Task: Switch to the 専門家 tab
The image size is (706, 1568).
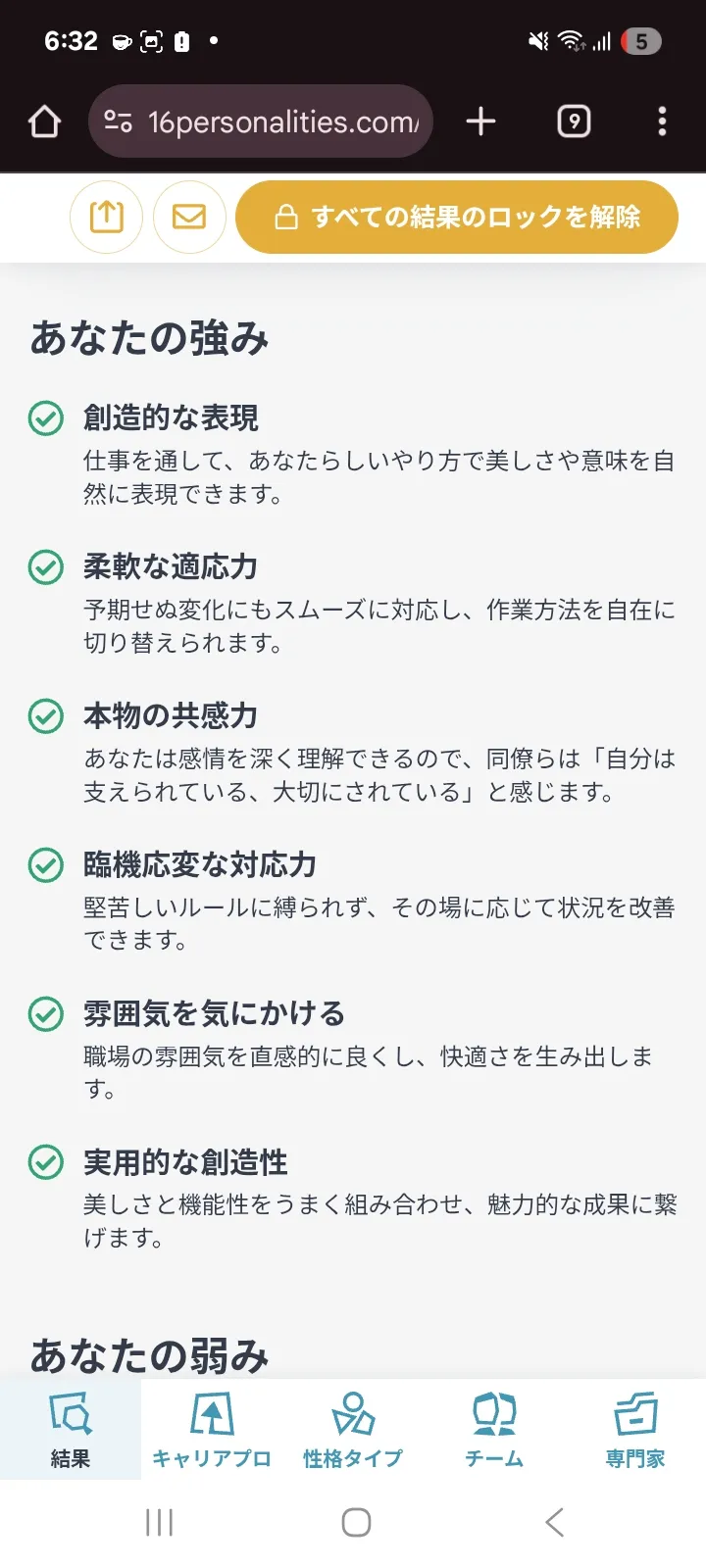Action: tap(635, 1429)
